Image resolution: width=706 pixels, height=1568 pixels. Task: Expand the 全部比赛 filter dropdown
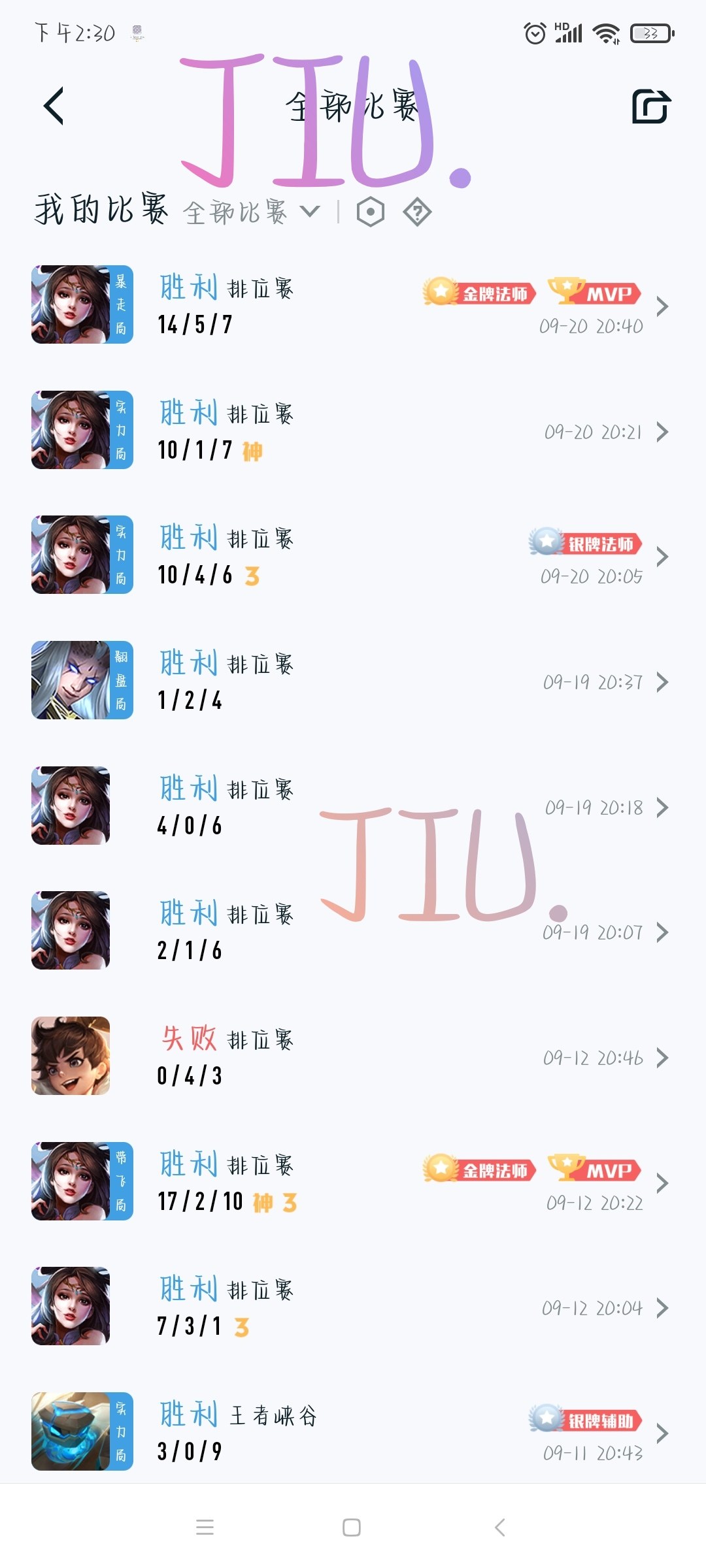coord(251,212)
